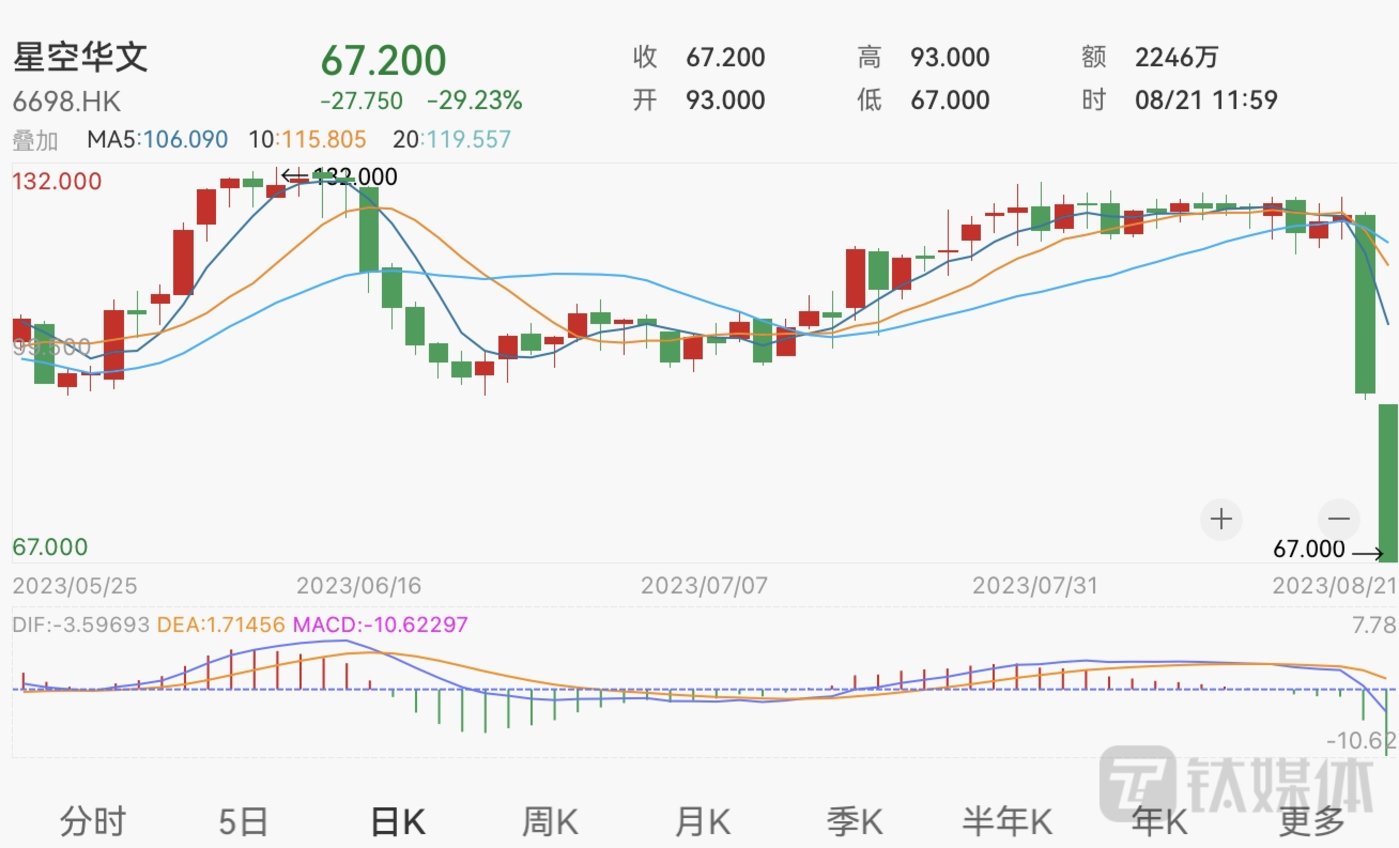Show the 月K monthly chart
This screenshot has width=1399, height=848.
pos(702,822)
